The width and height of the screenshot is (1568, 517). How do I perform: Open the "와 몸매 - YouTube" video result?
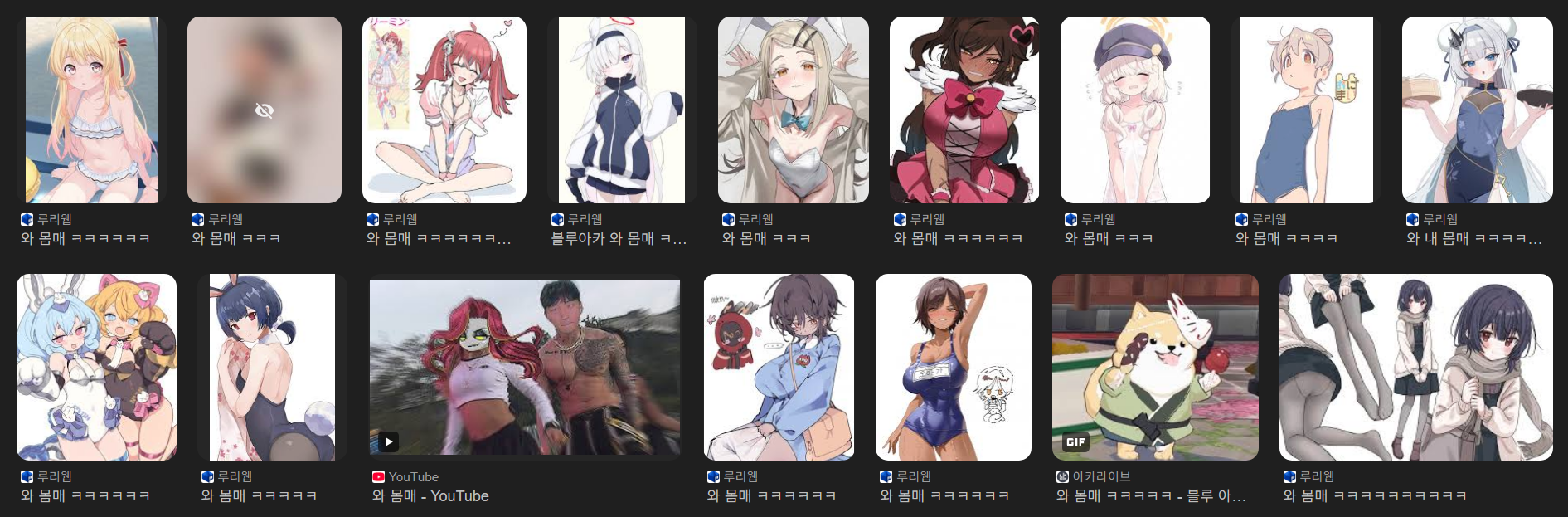[x=524, y=368]
